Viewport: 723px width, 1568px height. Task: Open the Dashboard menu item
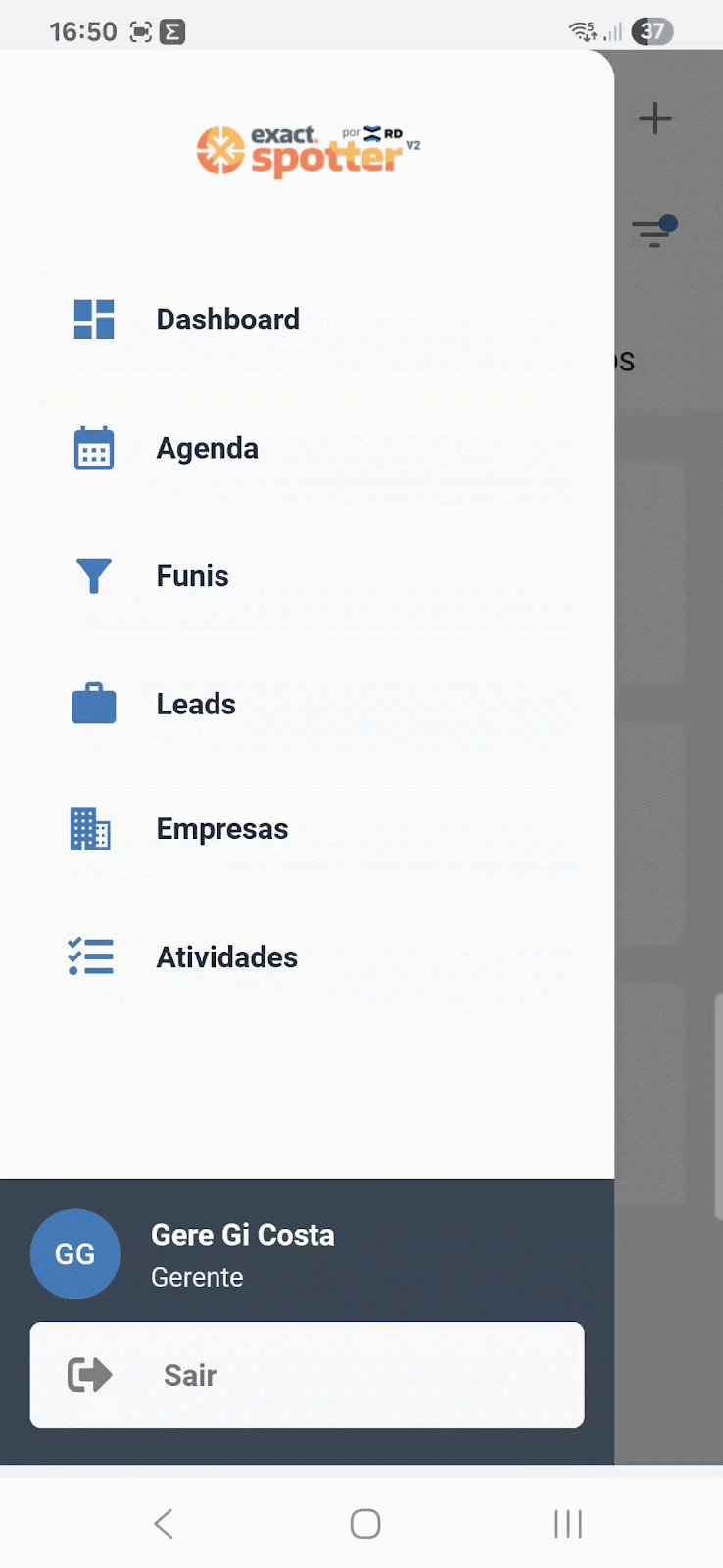pos(227,319)
